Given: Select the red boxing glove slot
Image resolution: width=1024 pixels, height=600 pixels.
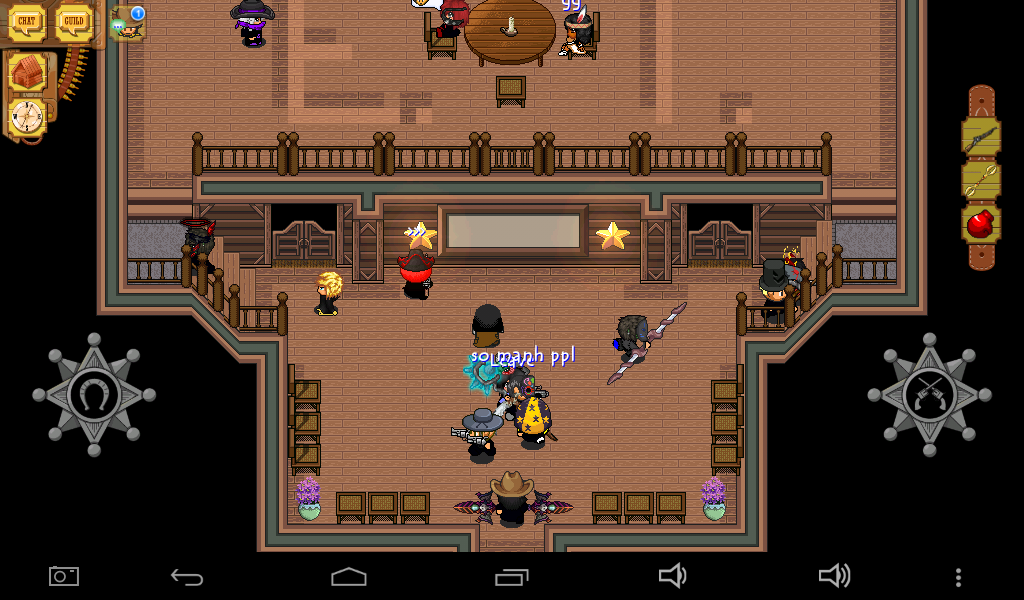Looking at the screenshot, I should (x=981, y=224).
